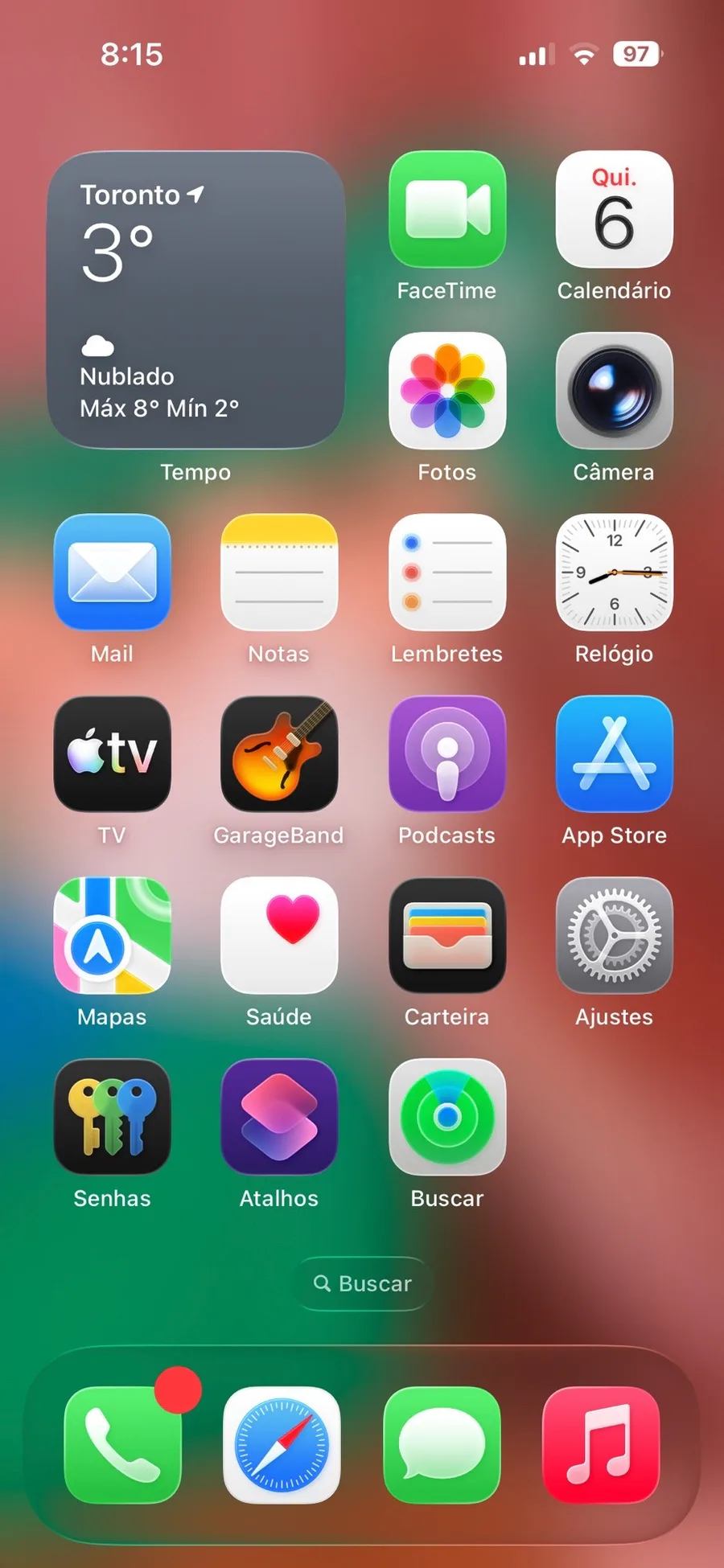This screenshot has width=724, height=1568.
Task: Launch Safari from the dock
Action: pyautogui.click(x=282, y=1444)
